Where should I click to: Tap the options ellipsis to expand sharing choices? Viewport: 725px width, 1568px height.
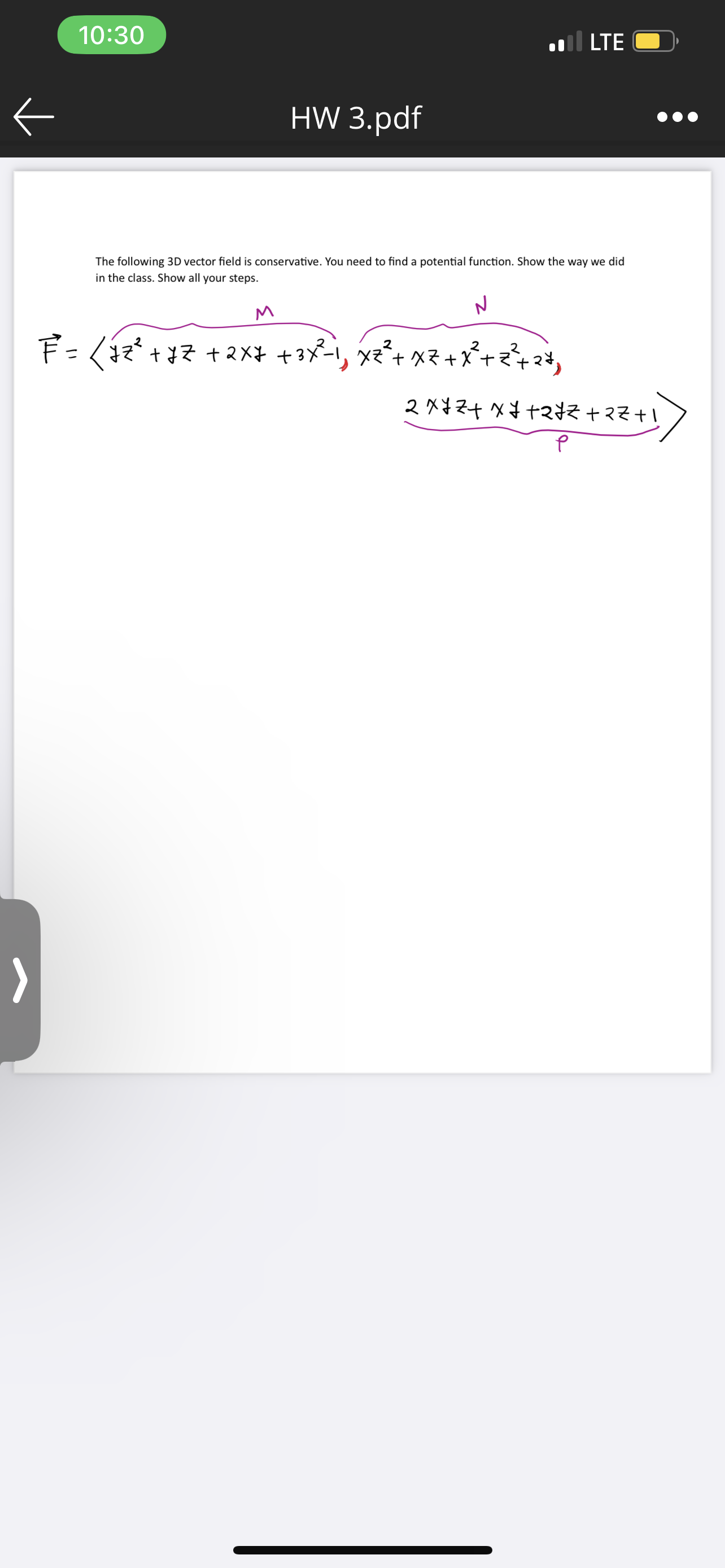pos(677,117)
